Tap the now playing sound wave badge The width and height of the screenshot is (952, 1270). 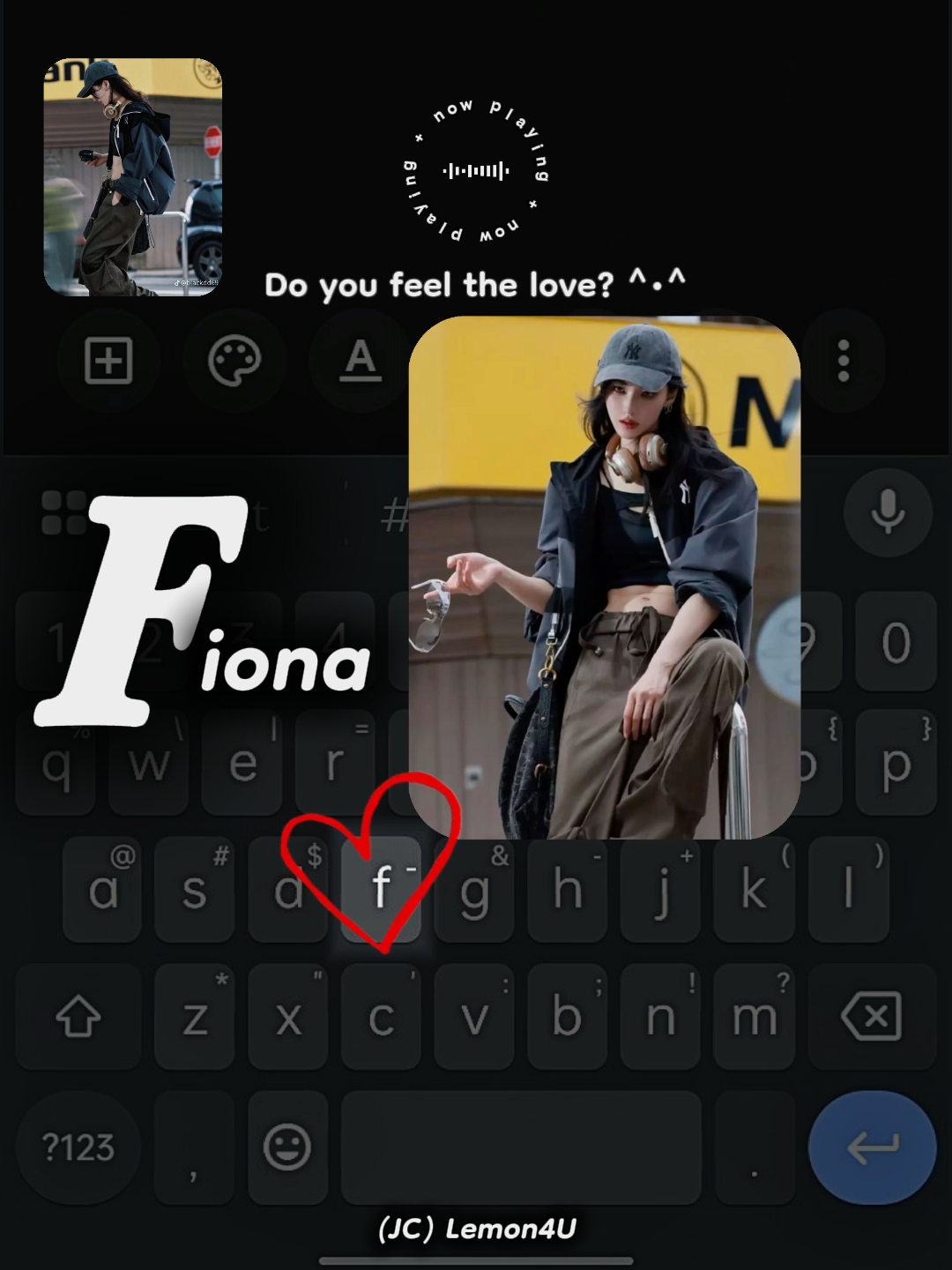[476, 172]
